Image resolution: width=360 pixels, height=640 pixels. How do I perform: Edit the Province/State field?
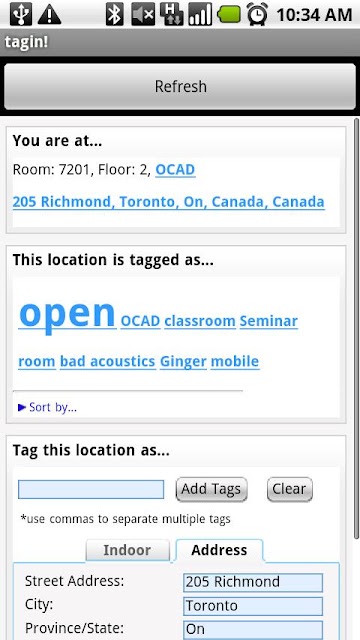point(253,630)
